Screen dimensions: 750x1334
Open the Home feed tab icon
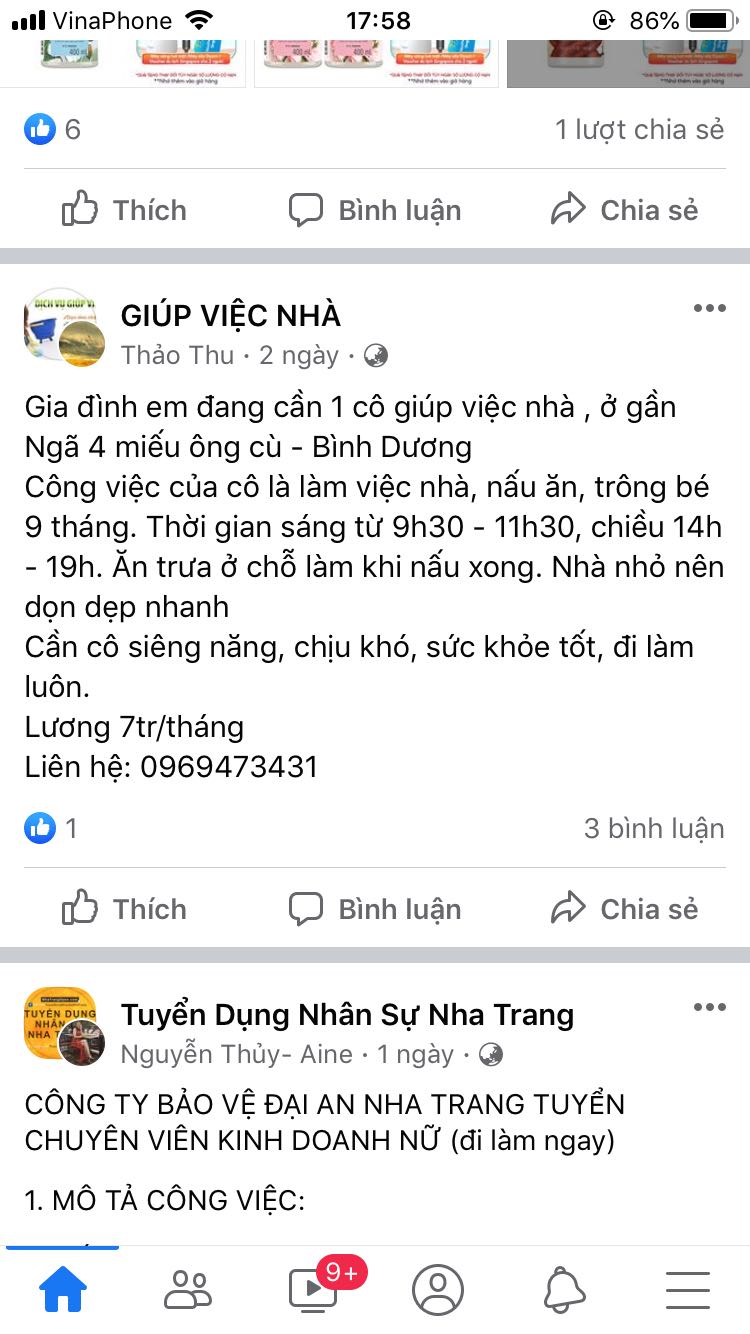point(63,1289)
